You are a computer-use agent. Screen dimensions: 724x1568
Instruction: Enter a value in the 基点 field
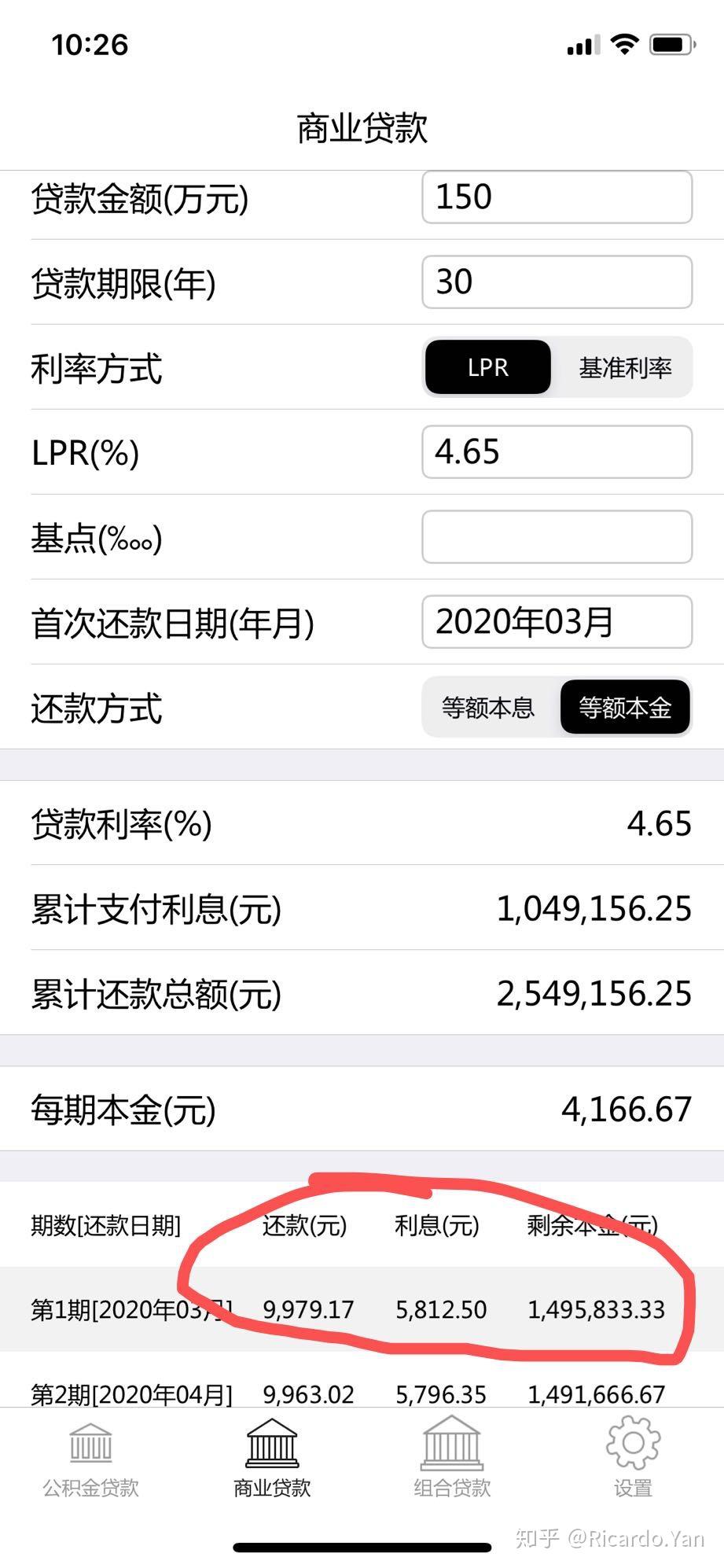coord(557,537)
